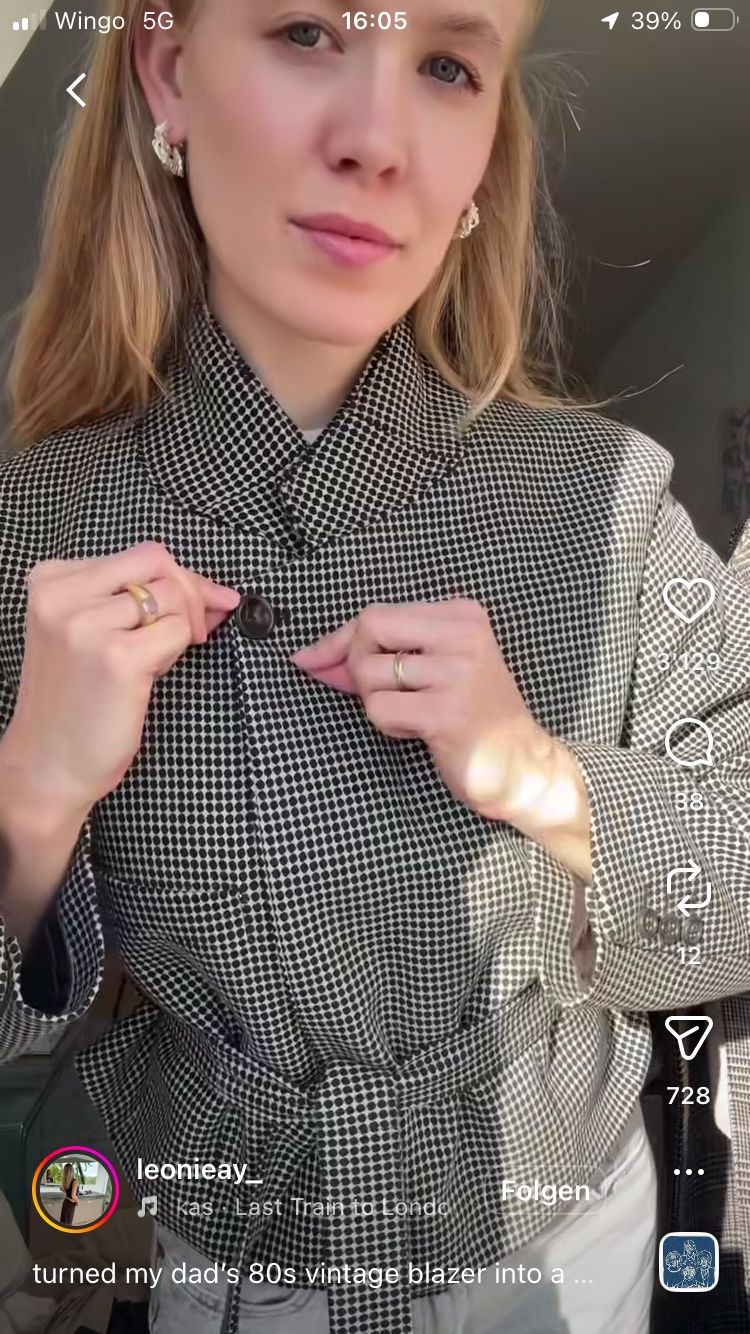The width and height of the screenshot is (750, 1334).
Task: Open the three-dot options menu
Action: click(x=689, y=1172)
